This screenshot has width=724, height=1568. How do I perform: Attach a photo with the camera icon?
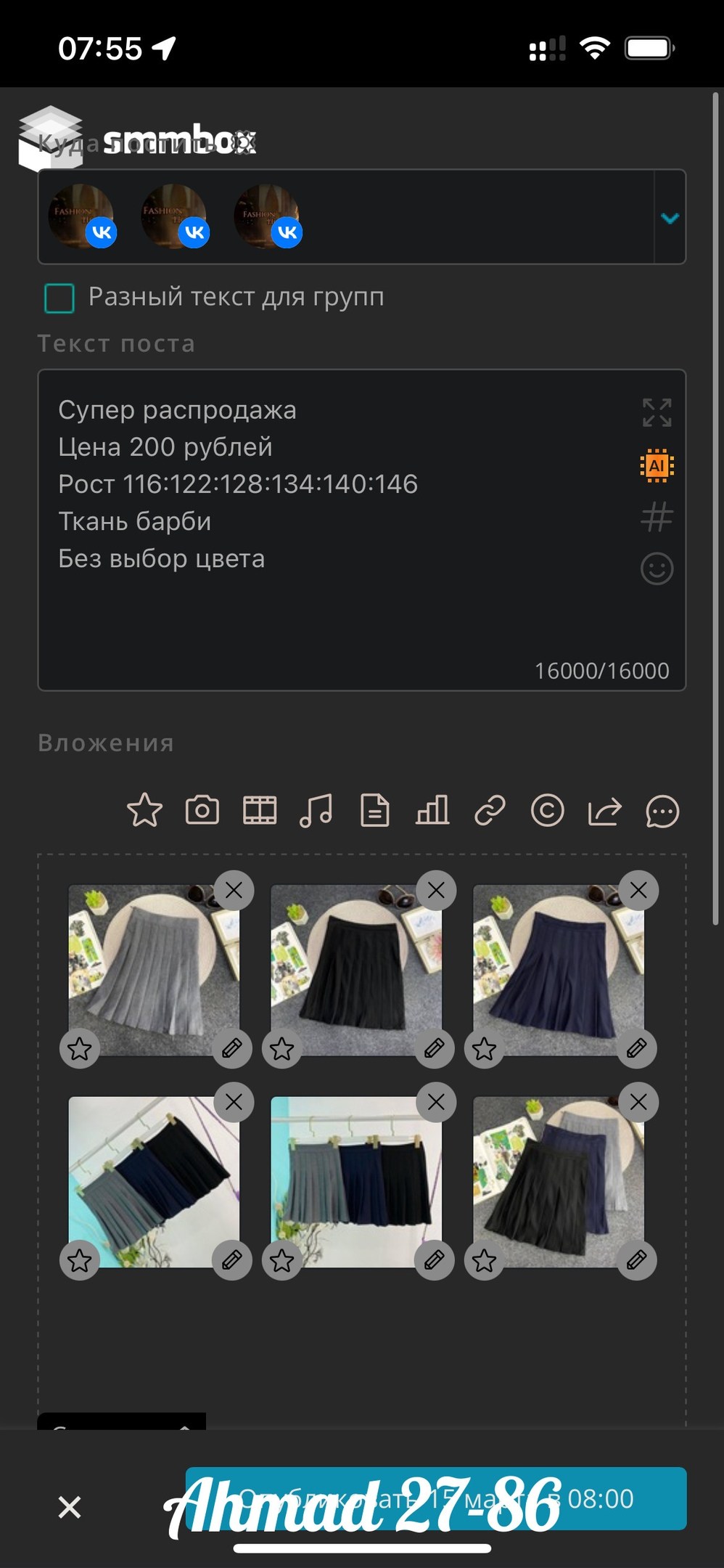[x=202, y=810]
